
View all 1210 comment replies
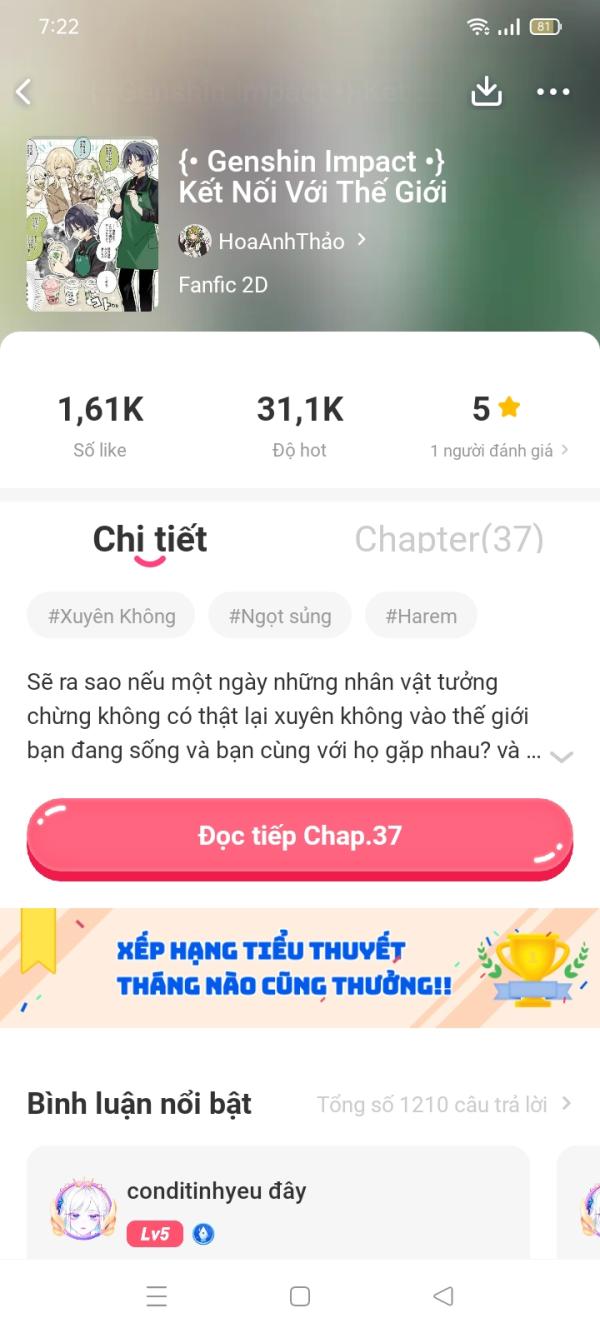point(444,1104)
